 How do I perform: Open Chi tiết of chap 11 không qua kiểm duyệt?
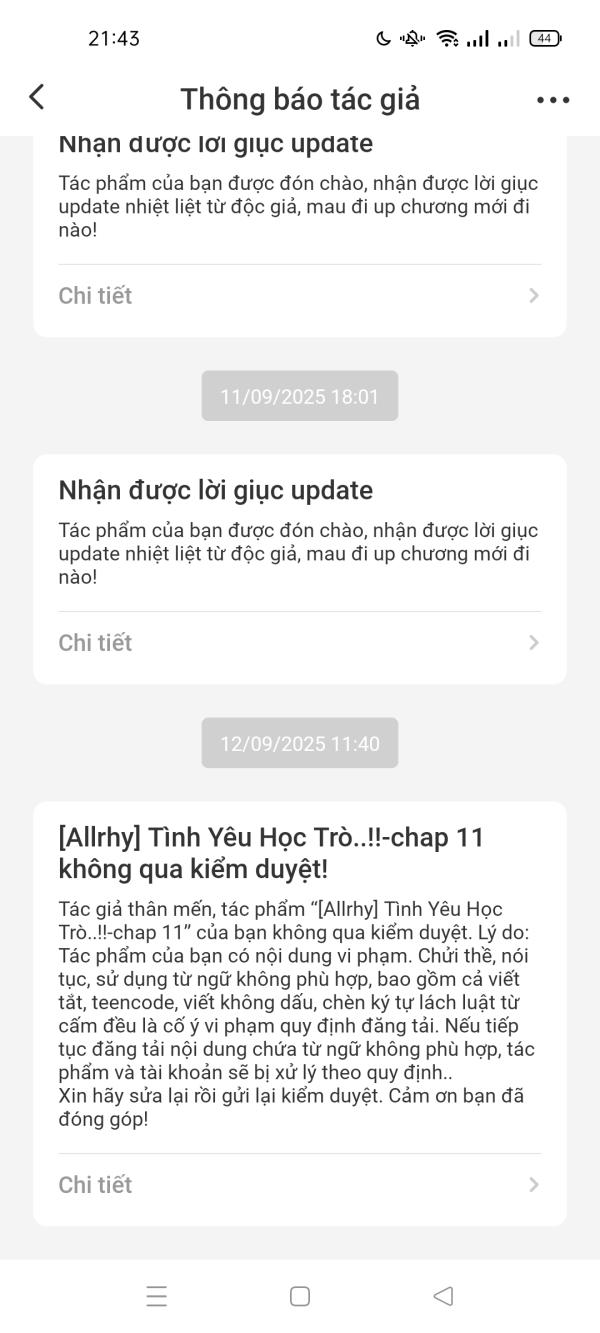click(x=299, y=1185)
